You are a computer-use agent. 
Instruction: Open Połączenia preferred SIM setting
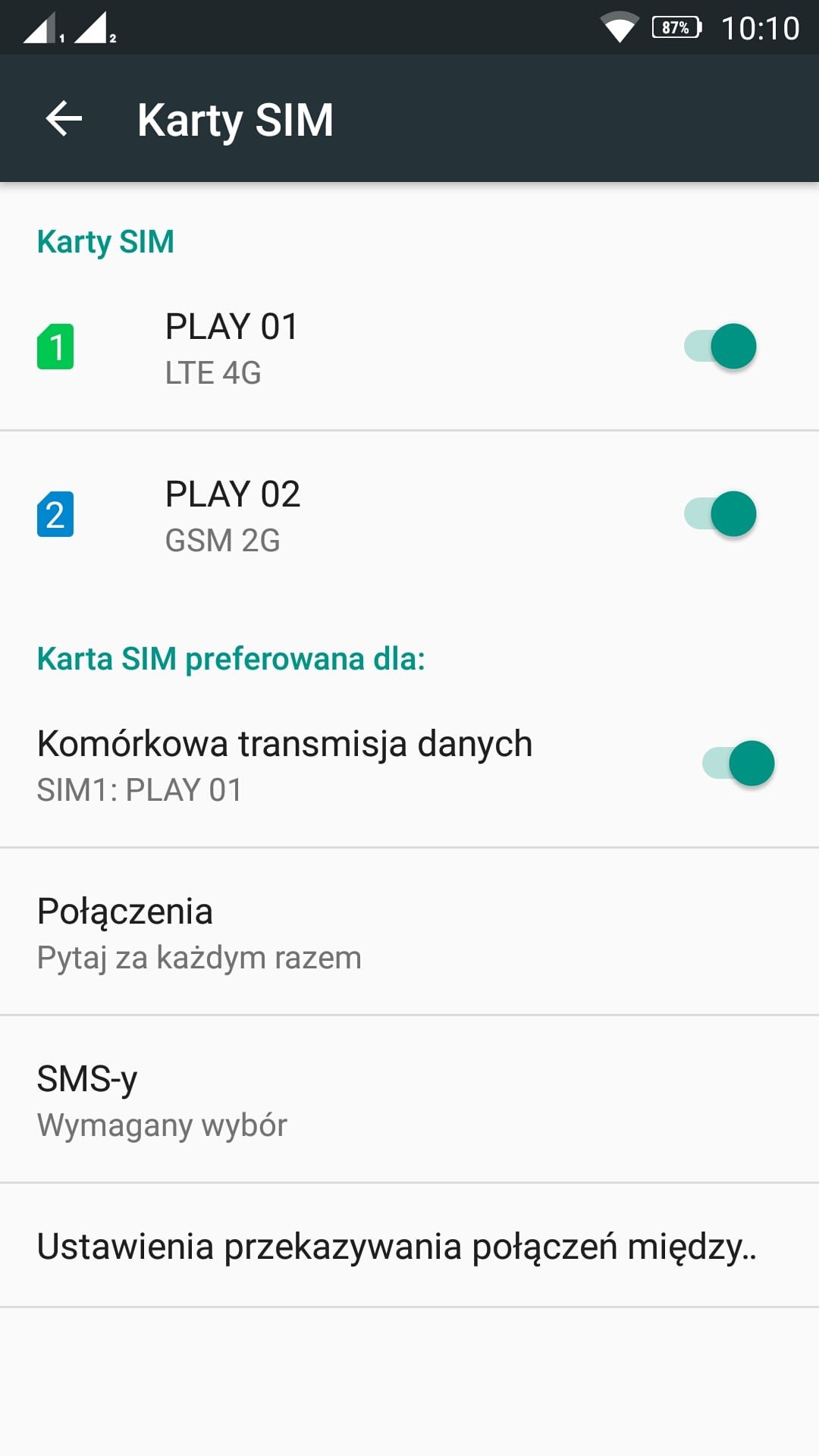[x=409, y=932]
